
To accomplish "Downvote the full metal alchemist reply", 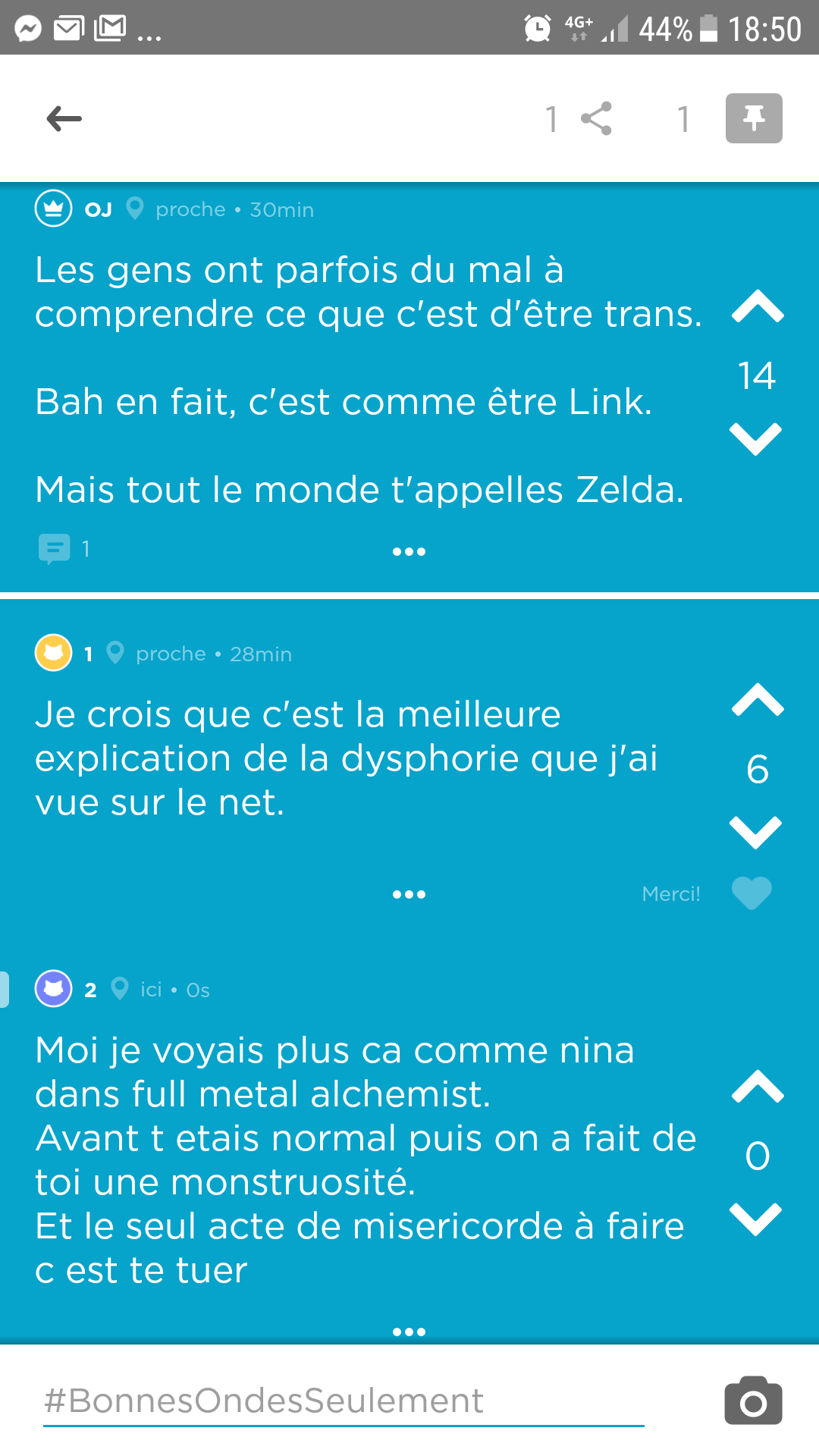I will 756,1219.
